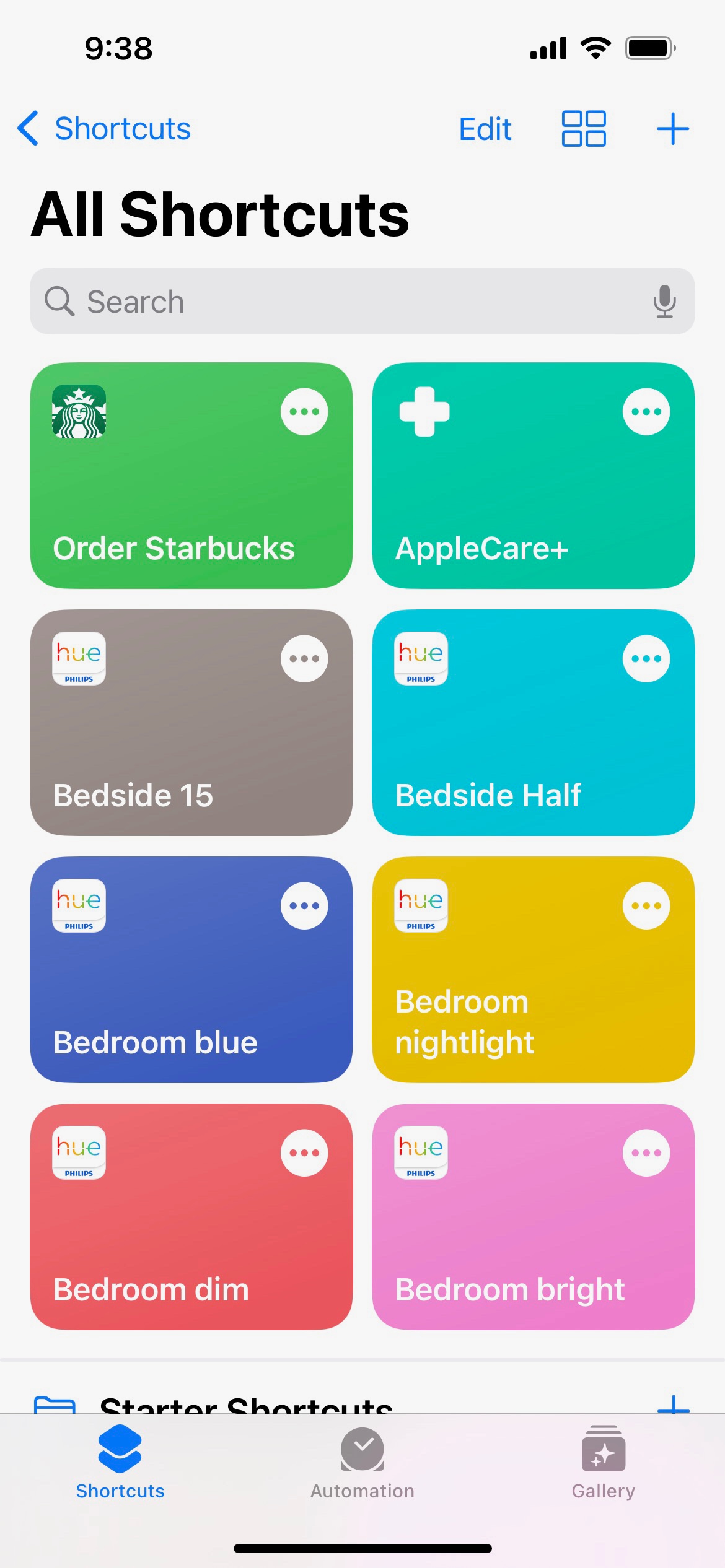This screenshot has width=725, height=1568.
Task: Switch the grid layout view
Action: click(x=583, y=129)
